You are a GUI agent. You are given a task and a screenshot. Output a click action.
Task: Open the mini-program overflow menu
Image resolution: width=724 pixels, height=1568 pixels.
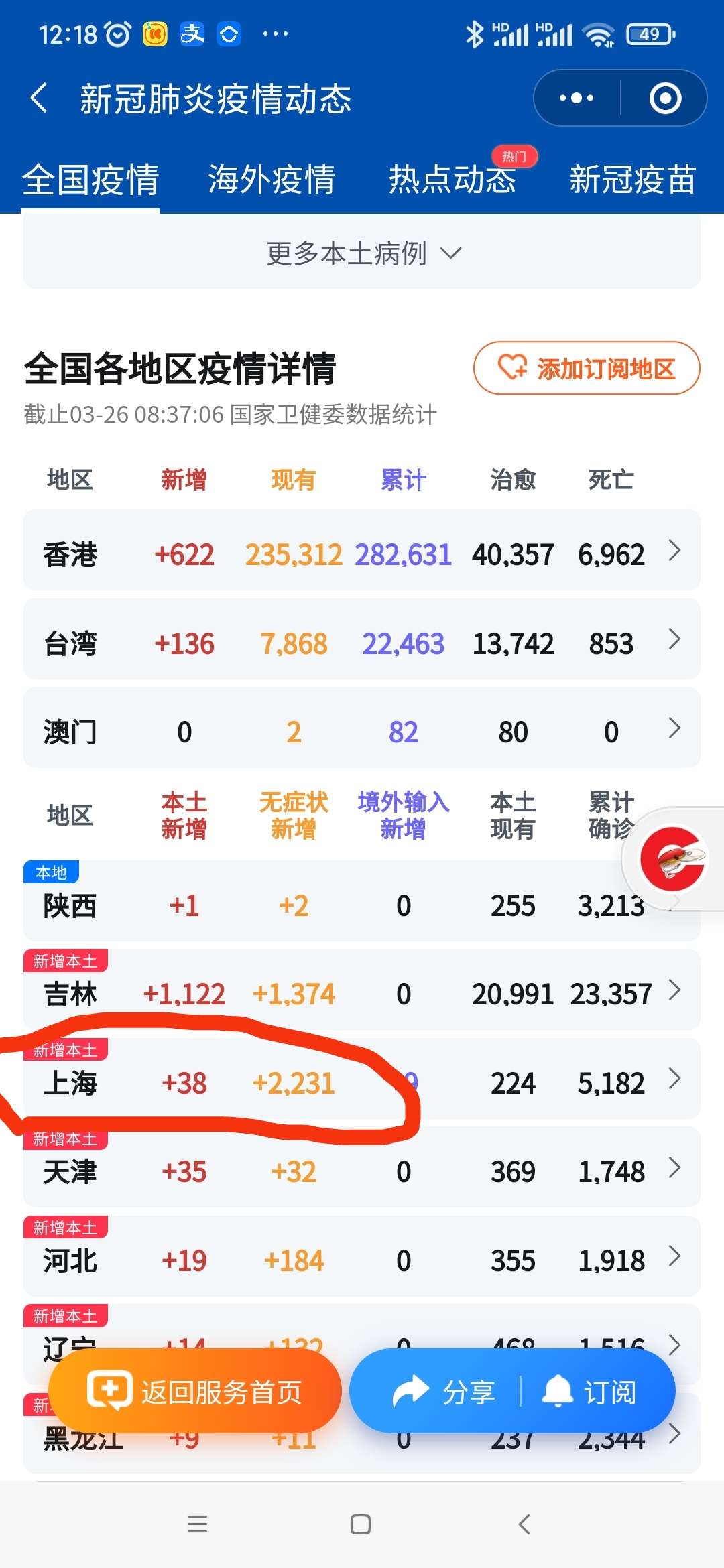pyautogui.click(x=577, y=98)
